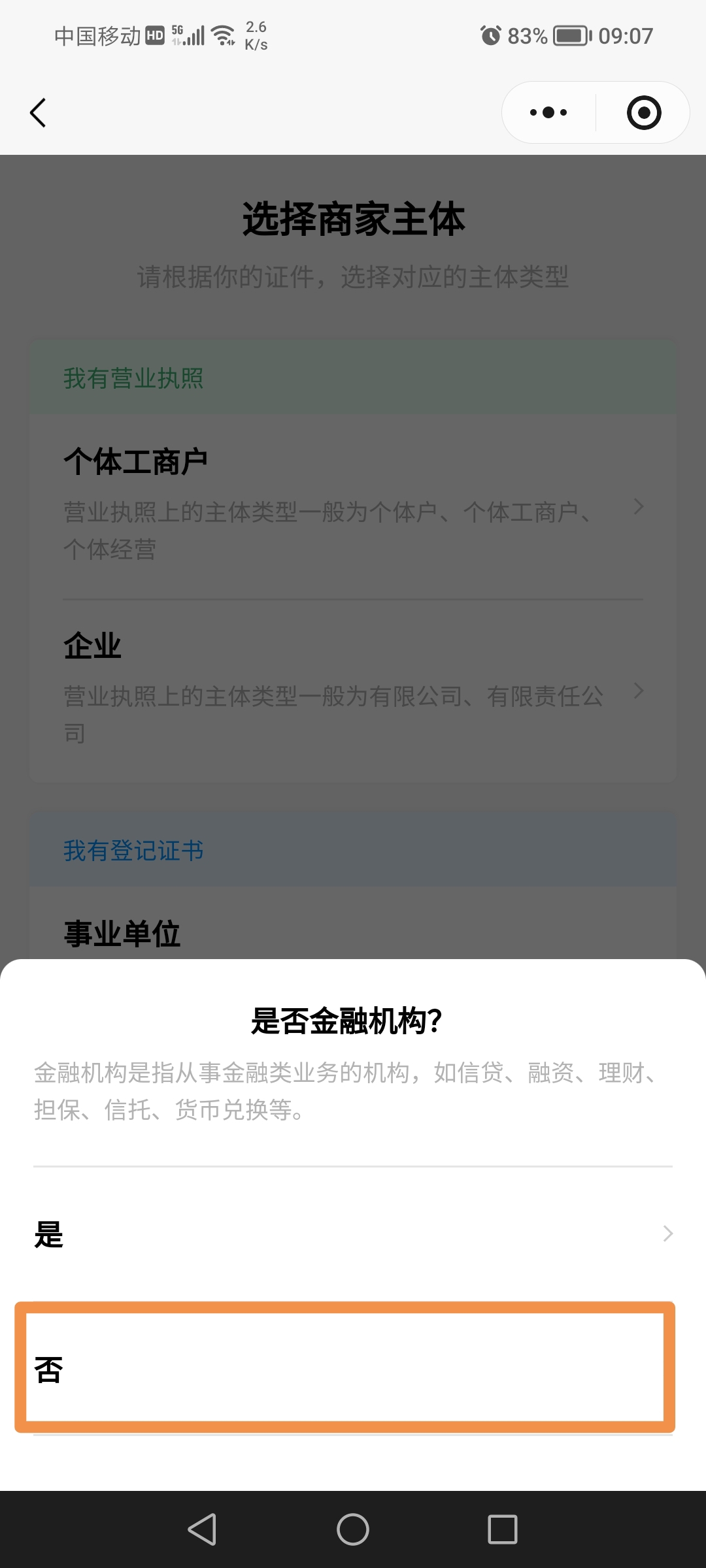This screenshot has height=1568, width=706.
Task: Tap the system home button
Action: point(353,1529)
